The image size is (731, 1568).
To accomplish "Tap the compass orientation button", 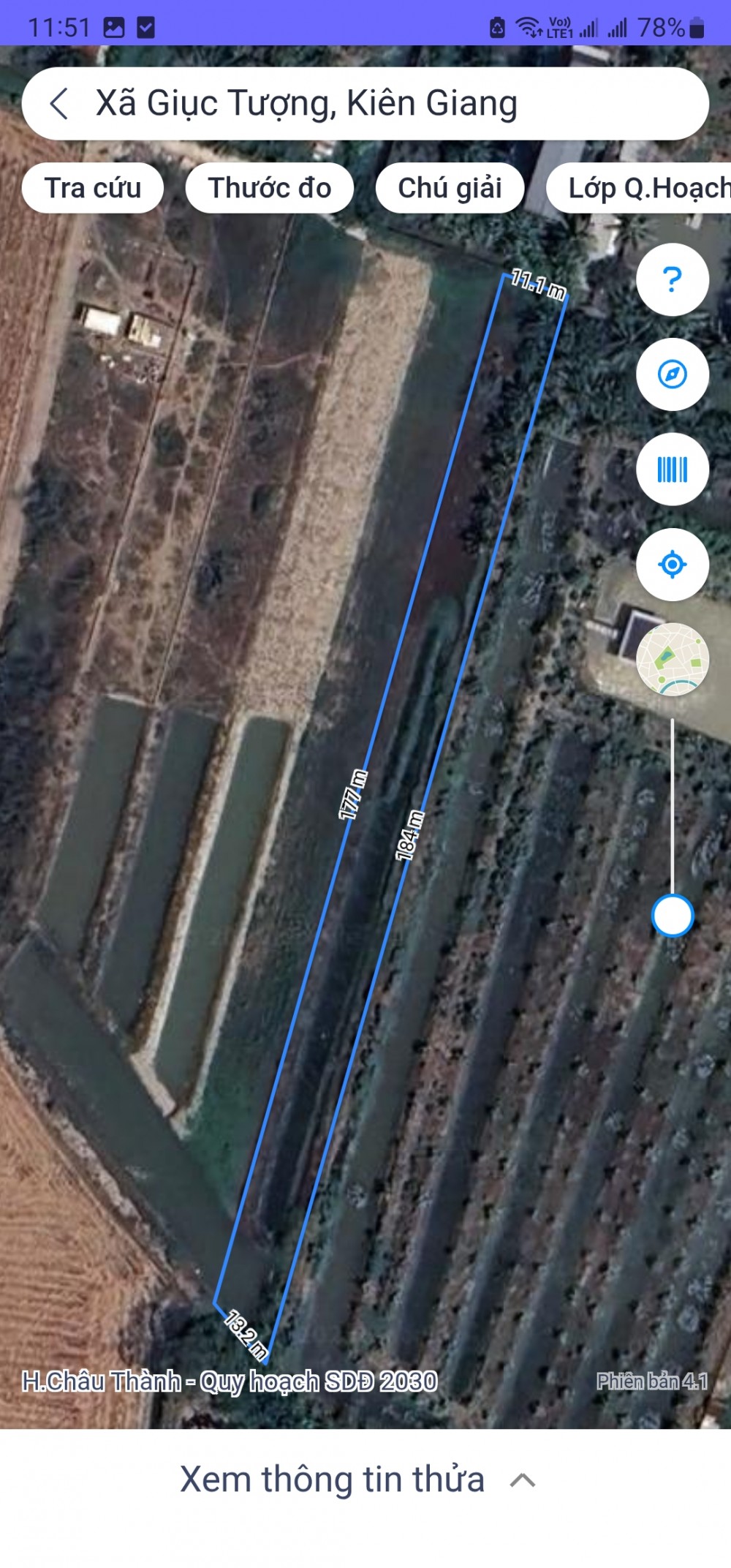I will point(672,374).
